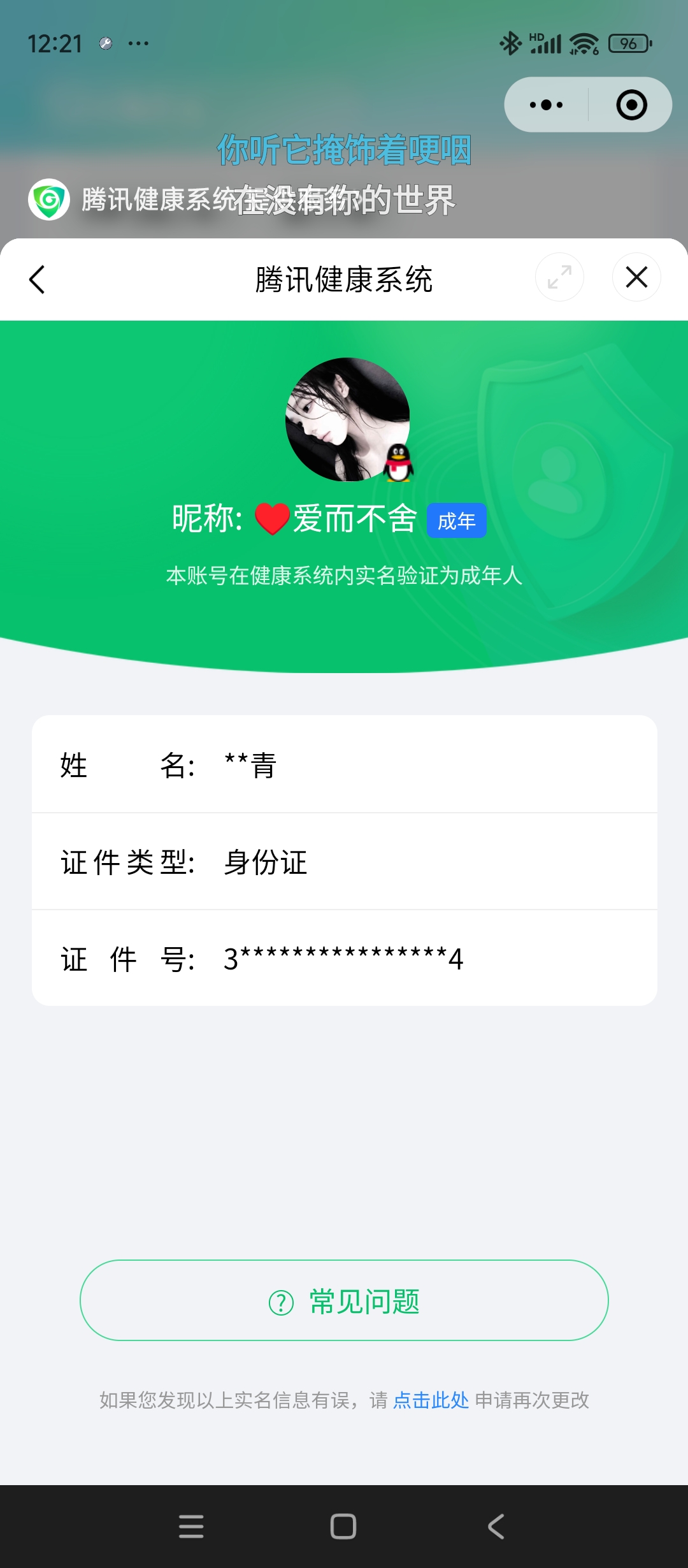Expand the panel to full screen
Screen dimensions: 688x1568
click(x=559, y=278)
